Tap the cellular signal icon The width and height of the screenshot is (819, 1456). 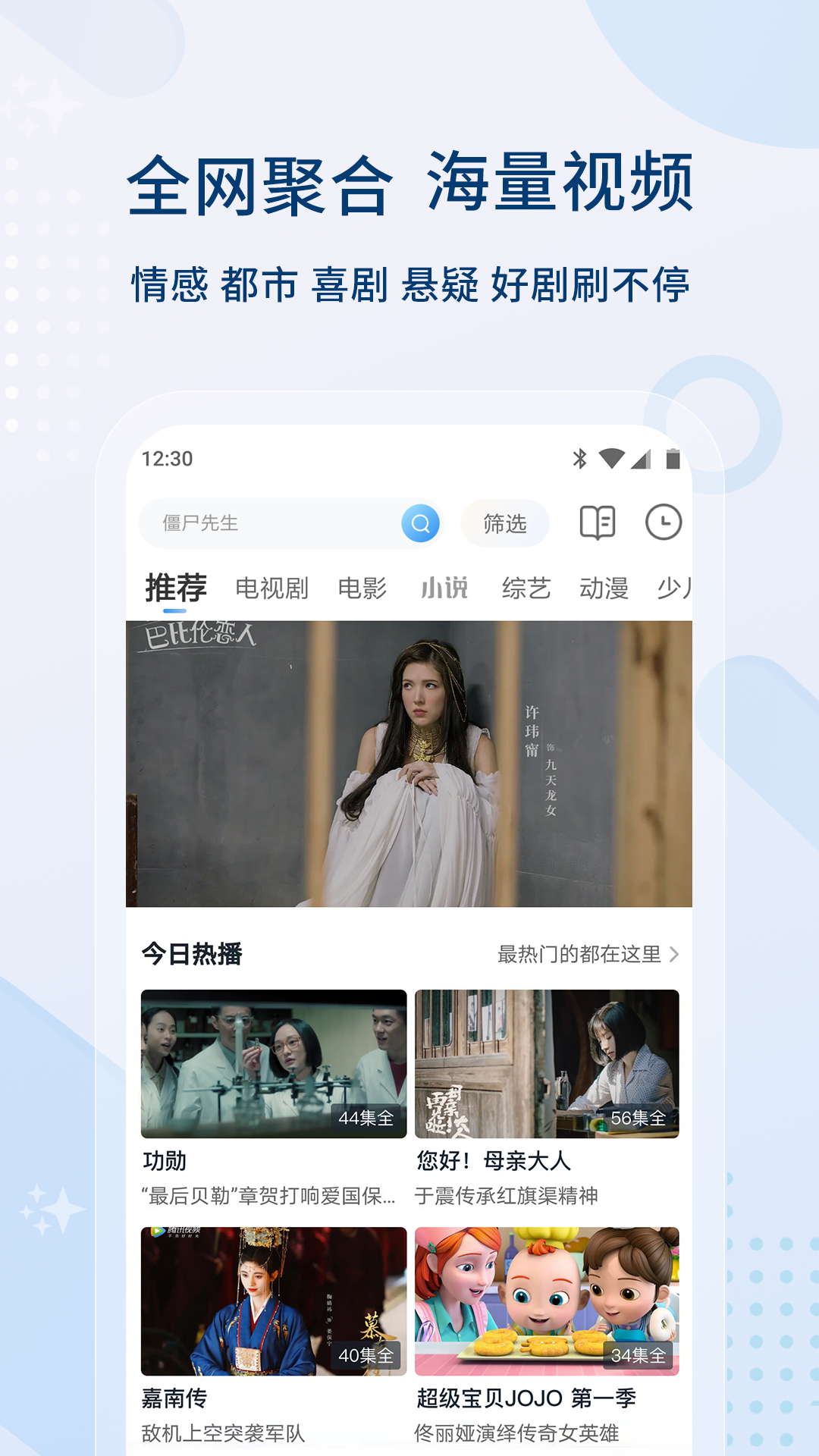[642, 458]
